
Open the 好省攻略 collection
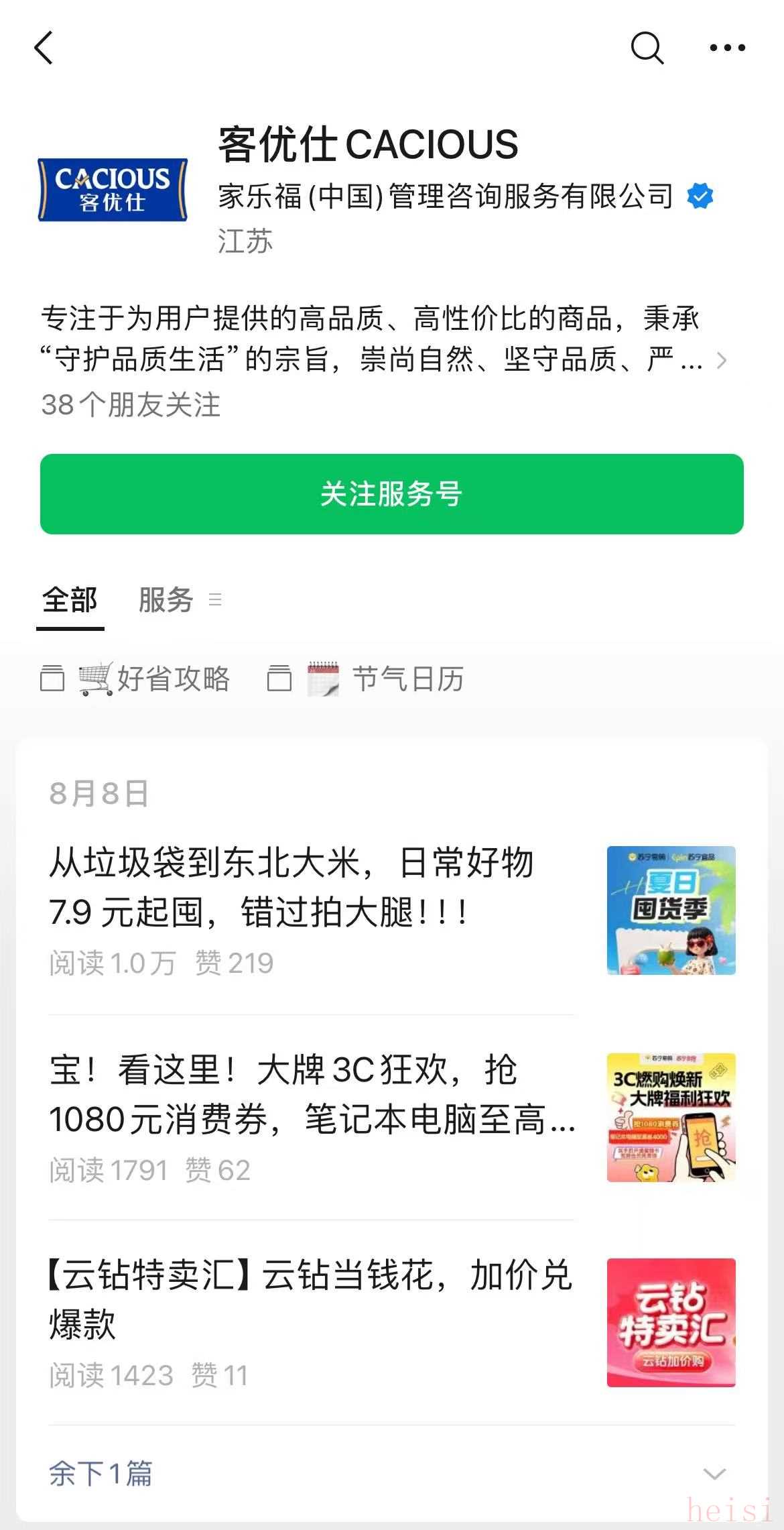(x=137, y=679)
